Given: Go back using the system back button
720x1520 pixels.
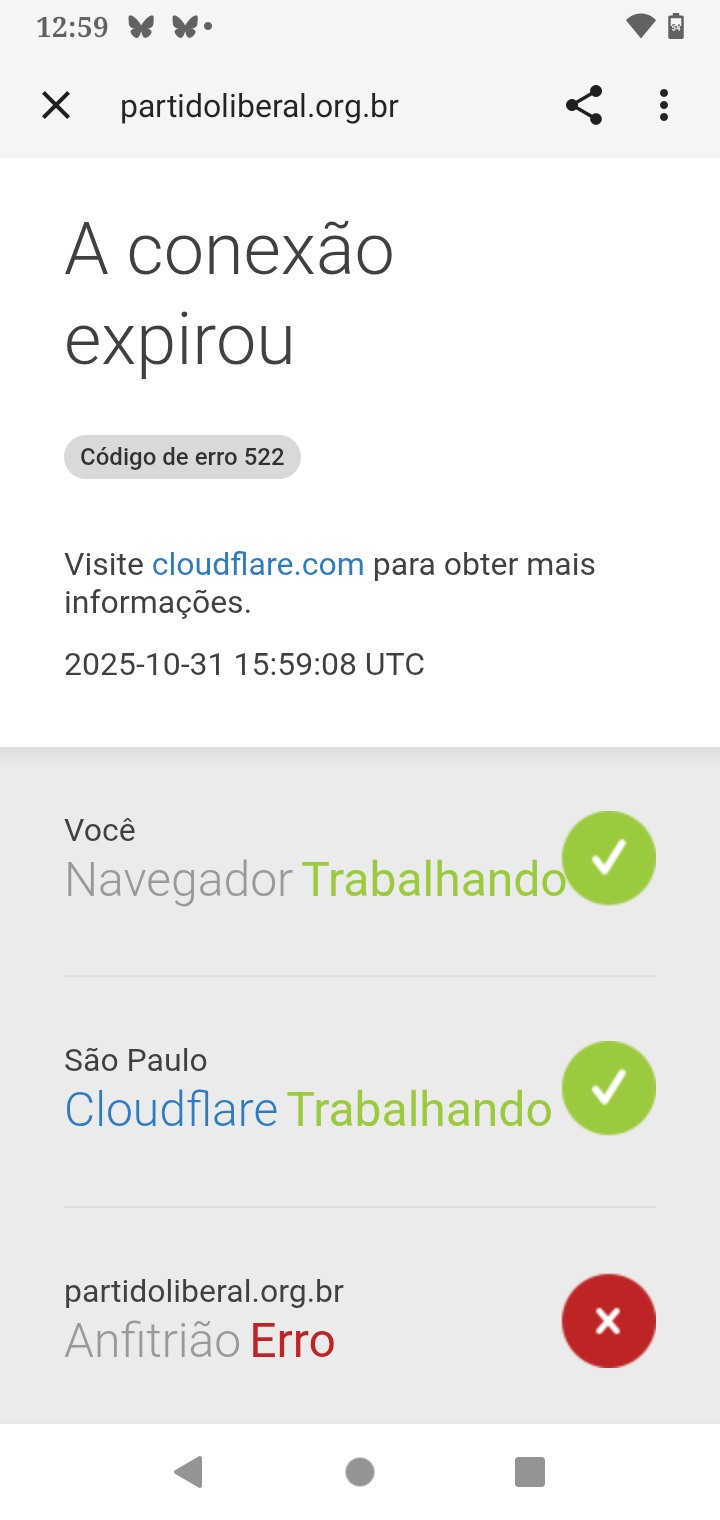Looking at the screenshot, I should tap(188, 1472).
